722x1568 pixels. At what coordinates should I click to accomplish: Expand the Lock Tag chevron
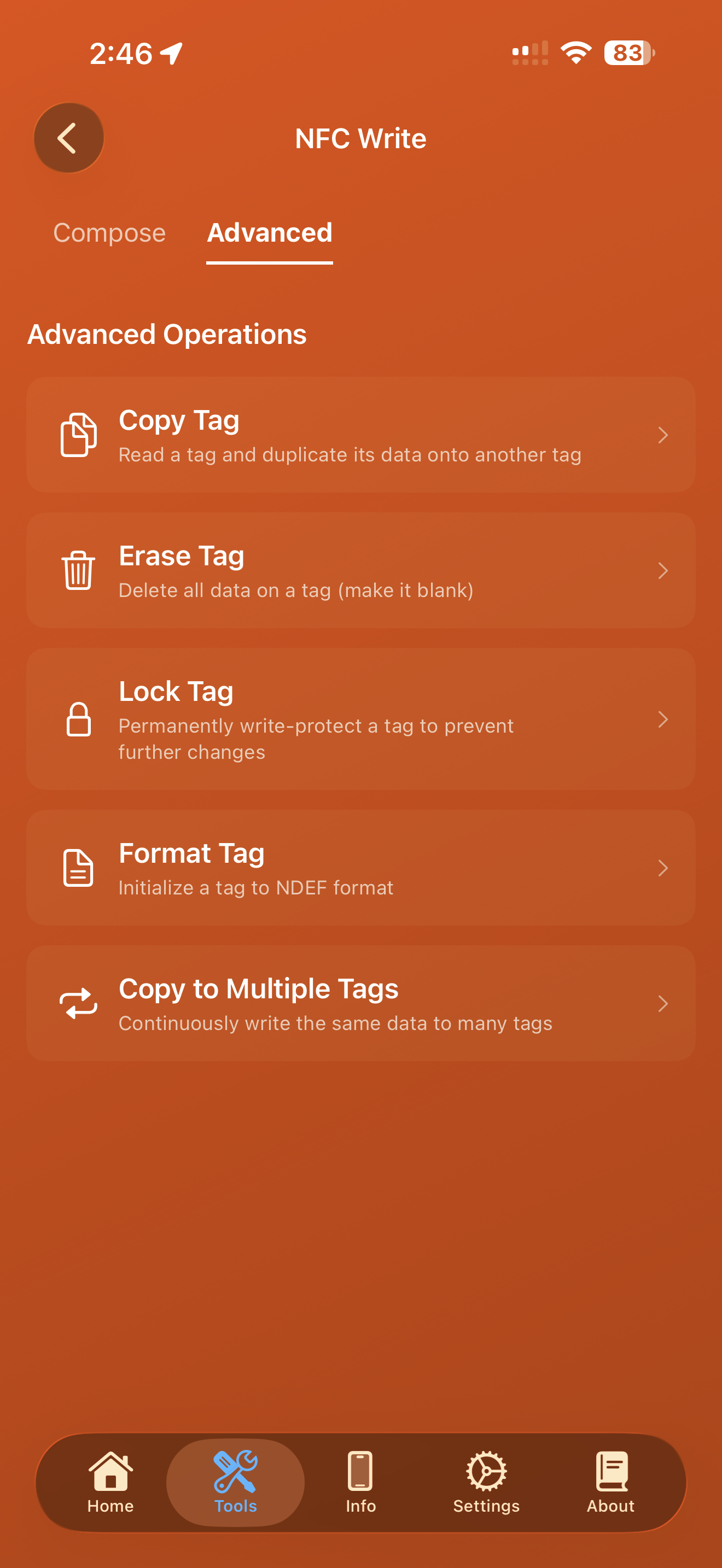point(663,719)
